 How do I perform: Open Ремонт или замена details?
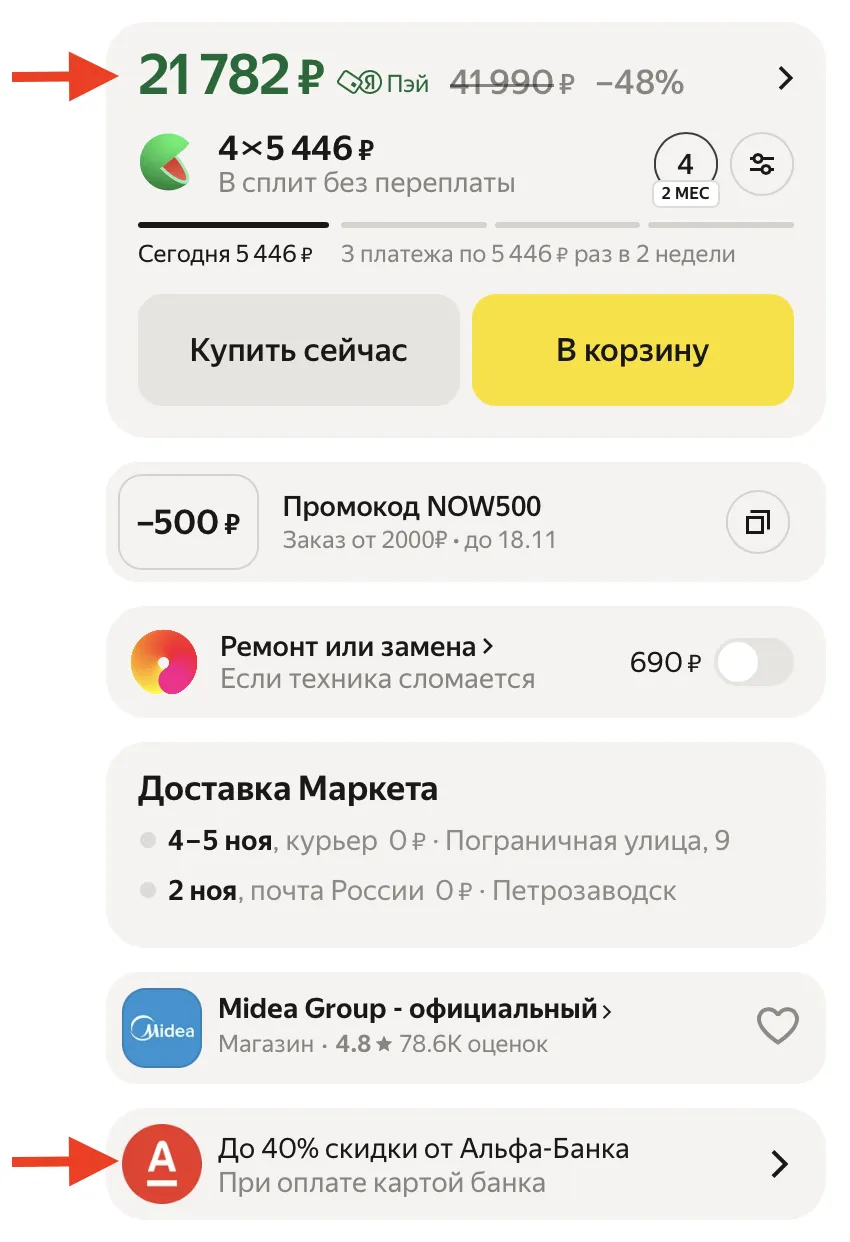click(357, 647)
